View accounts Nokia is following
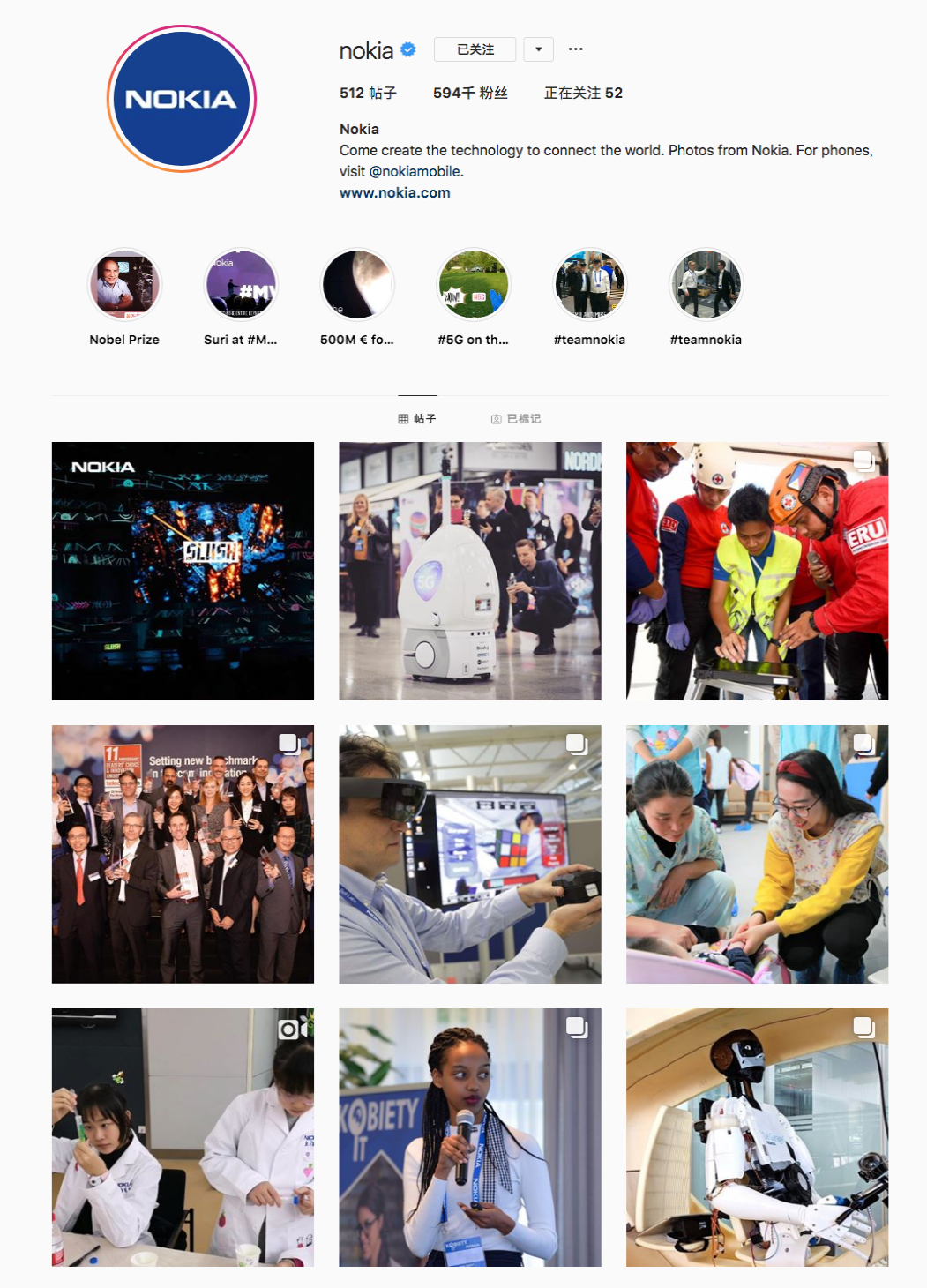This screenshot has height=1288, width=927. [582, 93]
